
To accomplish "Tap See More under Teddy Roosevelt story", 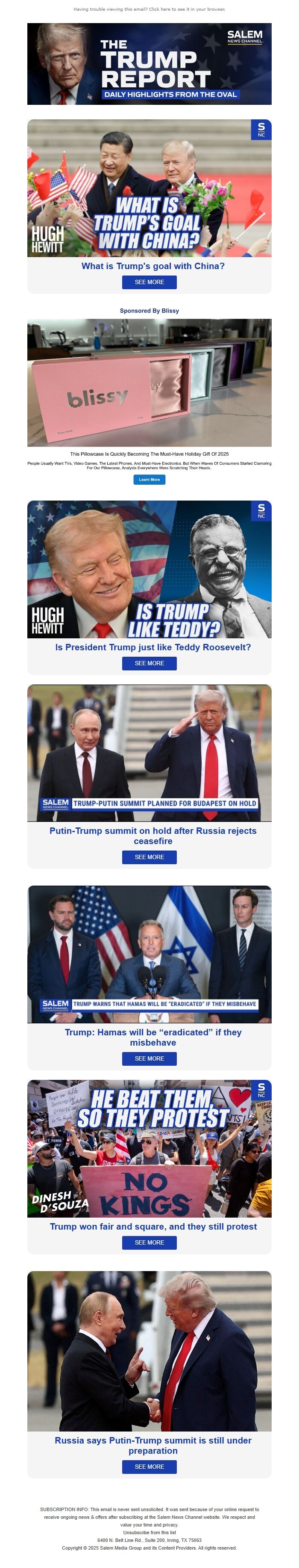I will 149,663.
